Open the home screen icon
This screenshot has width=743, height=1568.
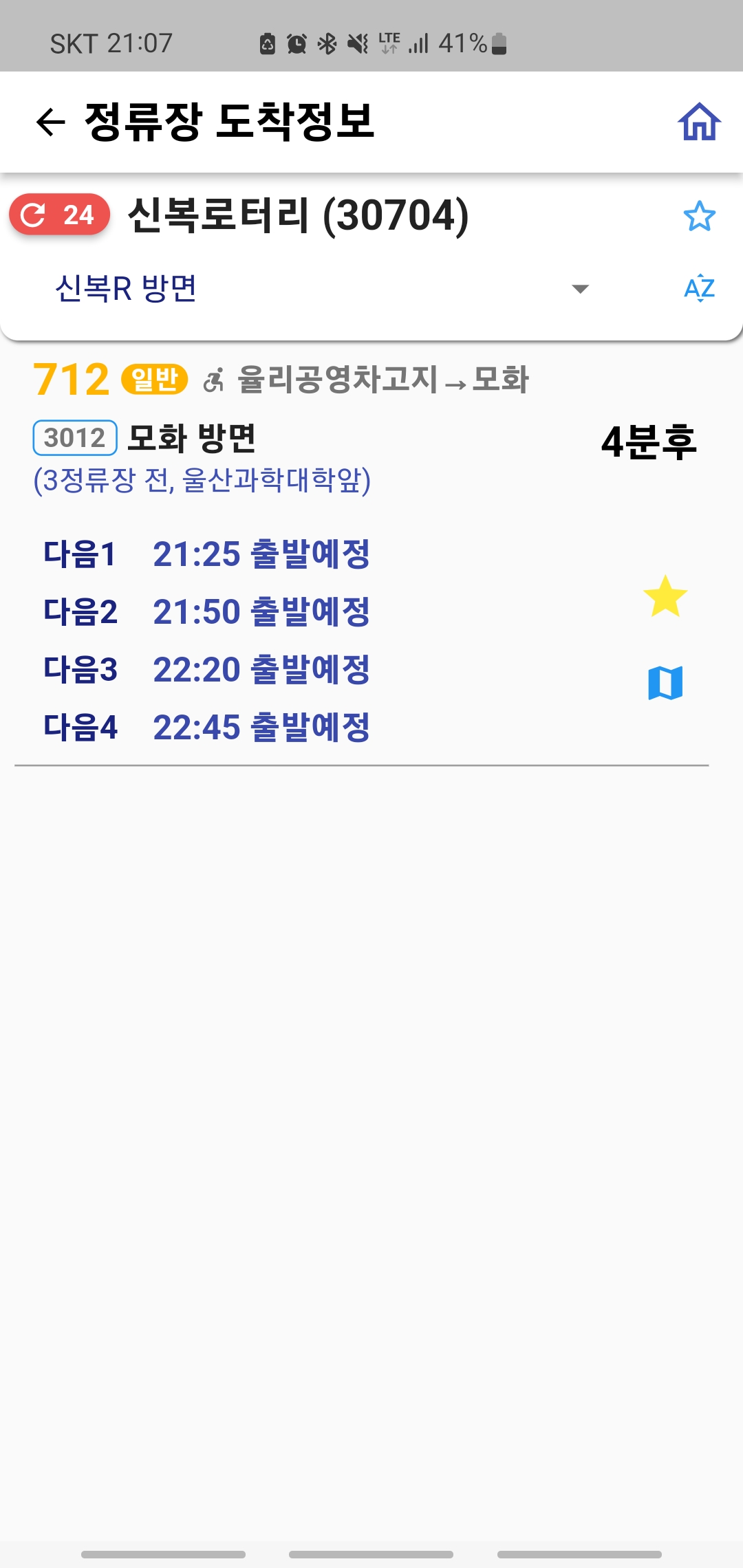[x=699, y=122]
